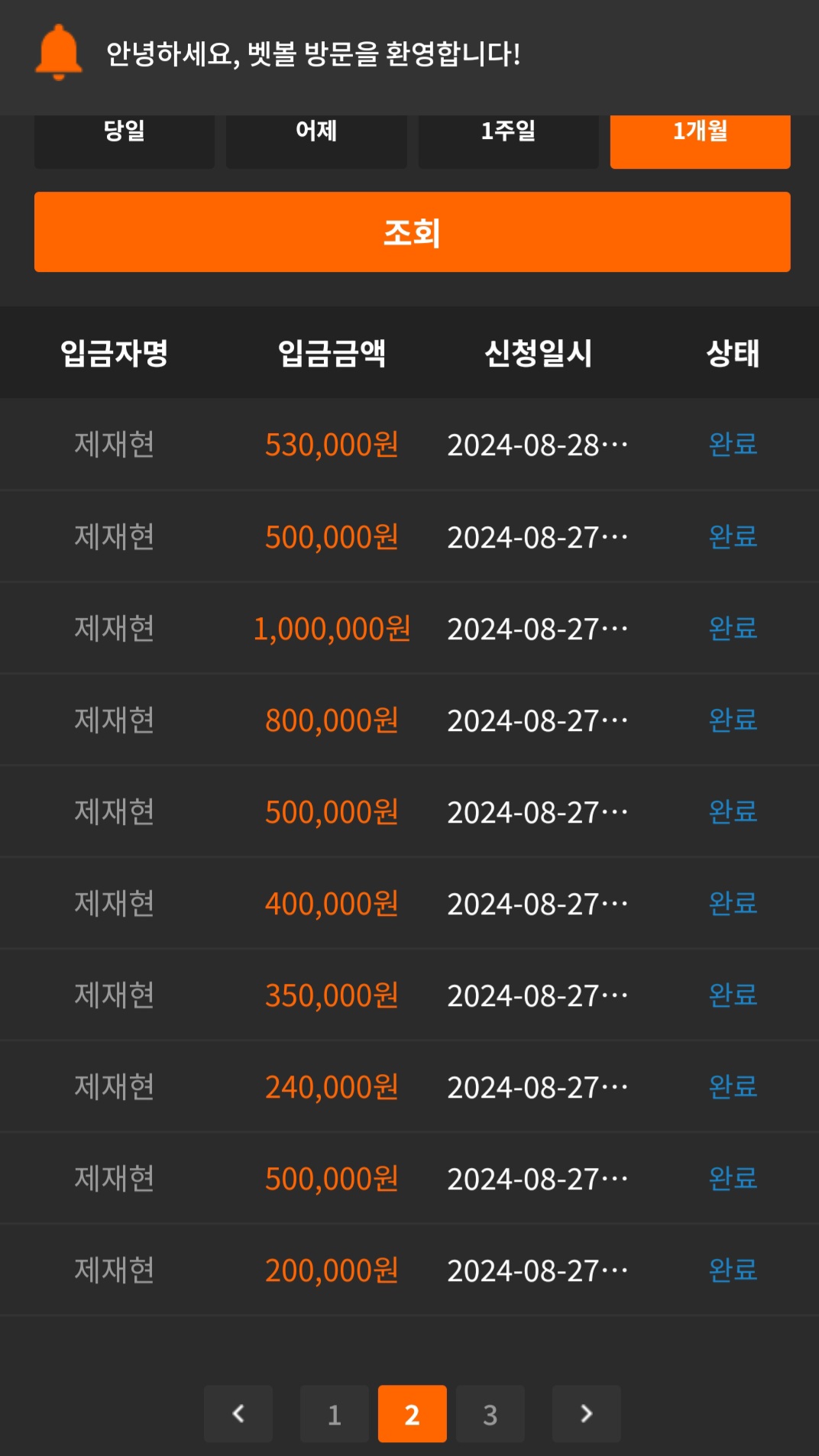Screen dimensions: 819x1456
Task: Select page 2 in pagination
Action: tap(413, 1413)
